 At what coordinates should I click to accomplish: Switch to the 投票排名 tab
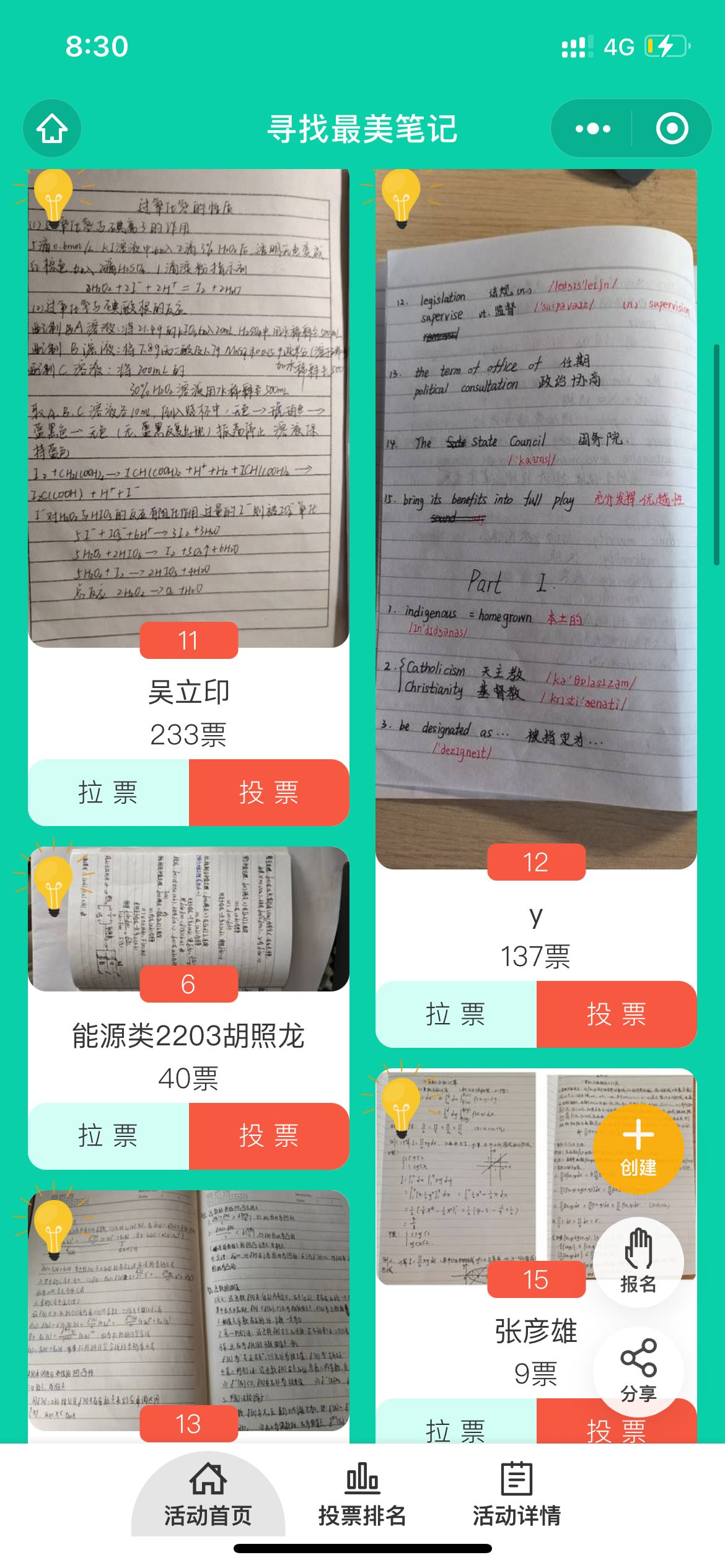362,1494
